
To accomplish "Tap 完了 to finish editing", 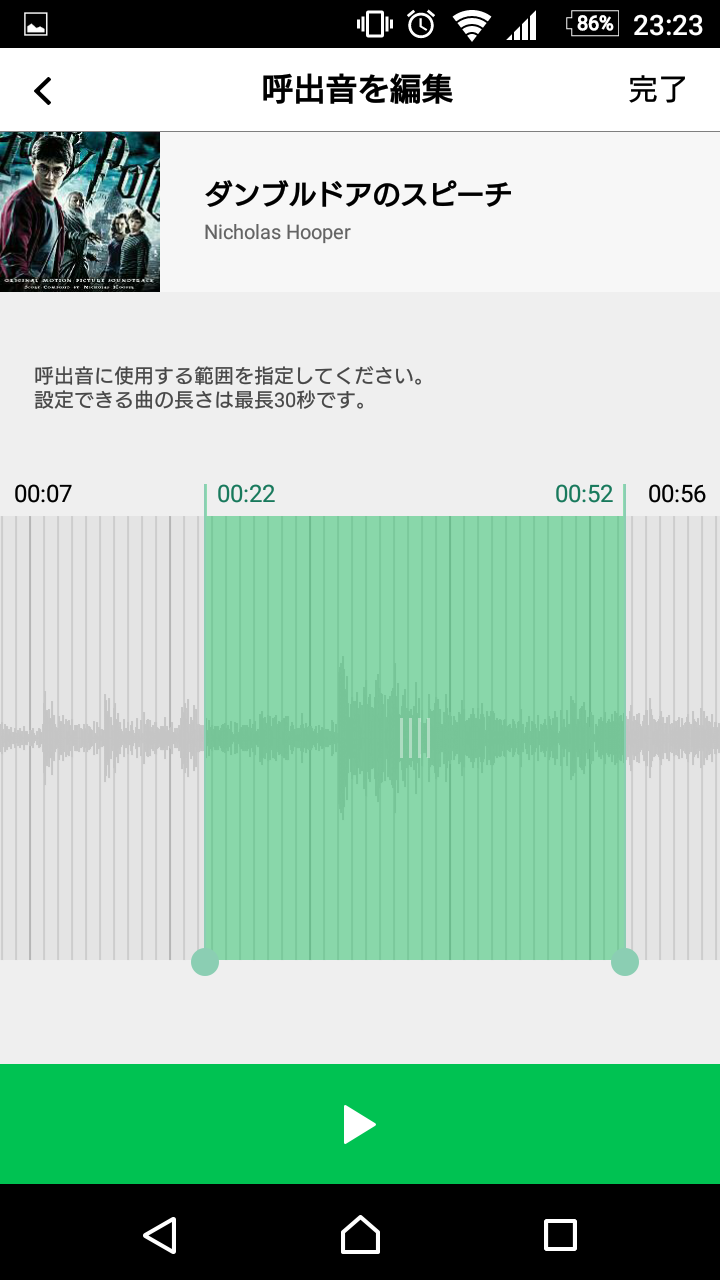I will pyautogui.click(x=657, y=89).
